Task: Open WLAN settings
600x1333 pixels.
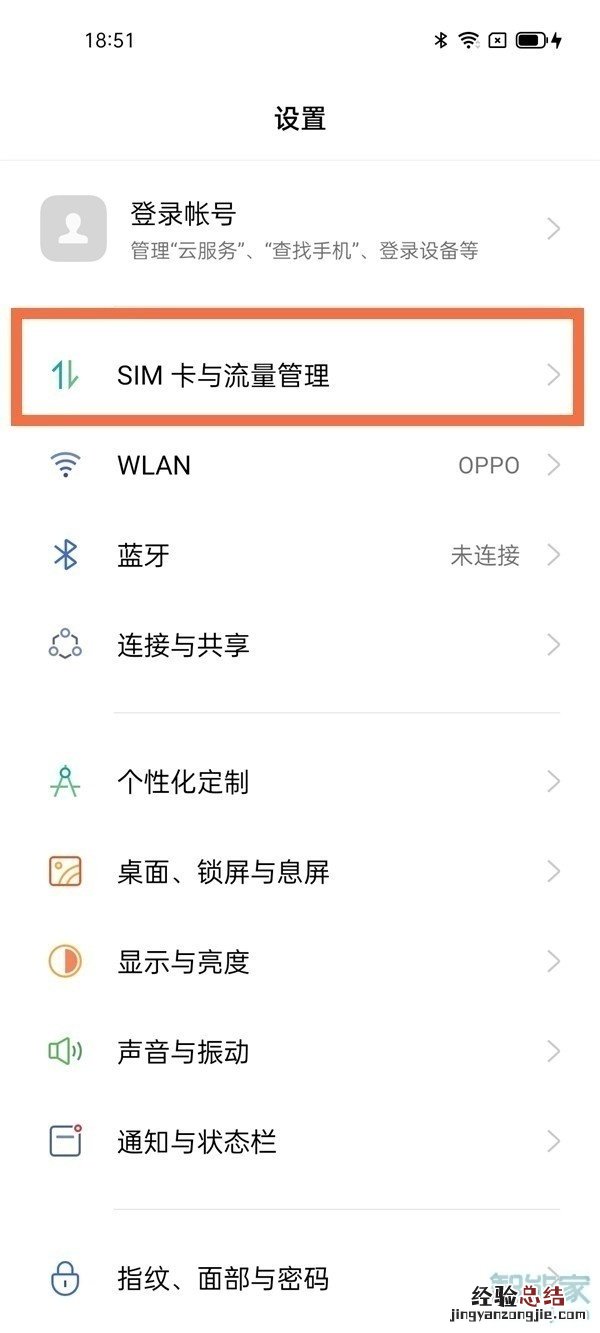Action: [300, 465]
